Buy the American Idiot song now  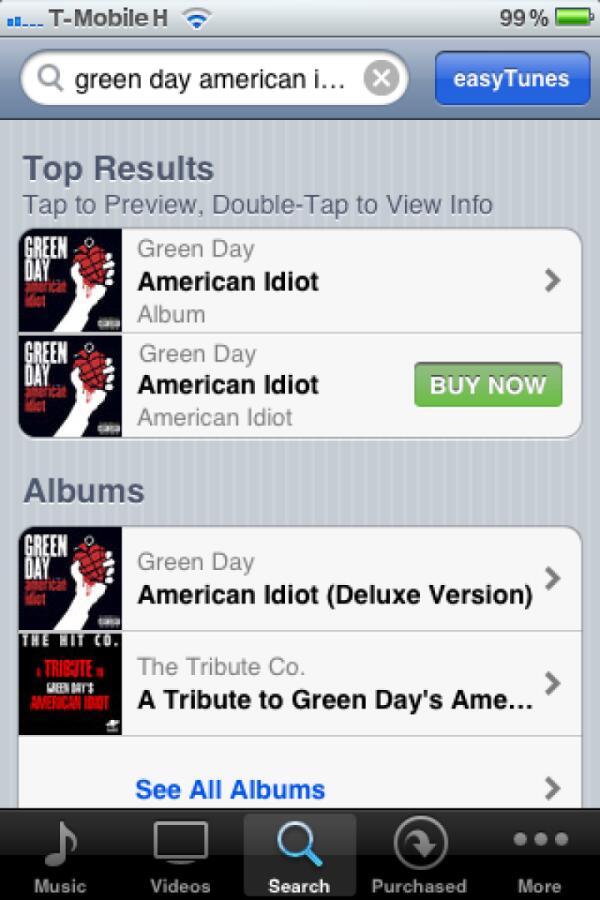tap(488, 385)
